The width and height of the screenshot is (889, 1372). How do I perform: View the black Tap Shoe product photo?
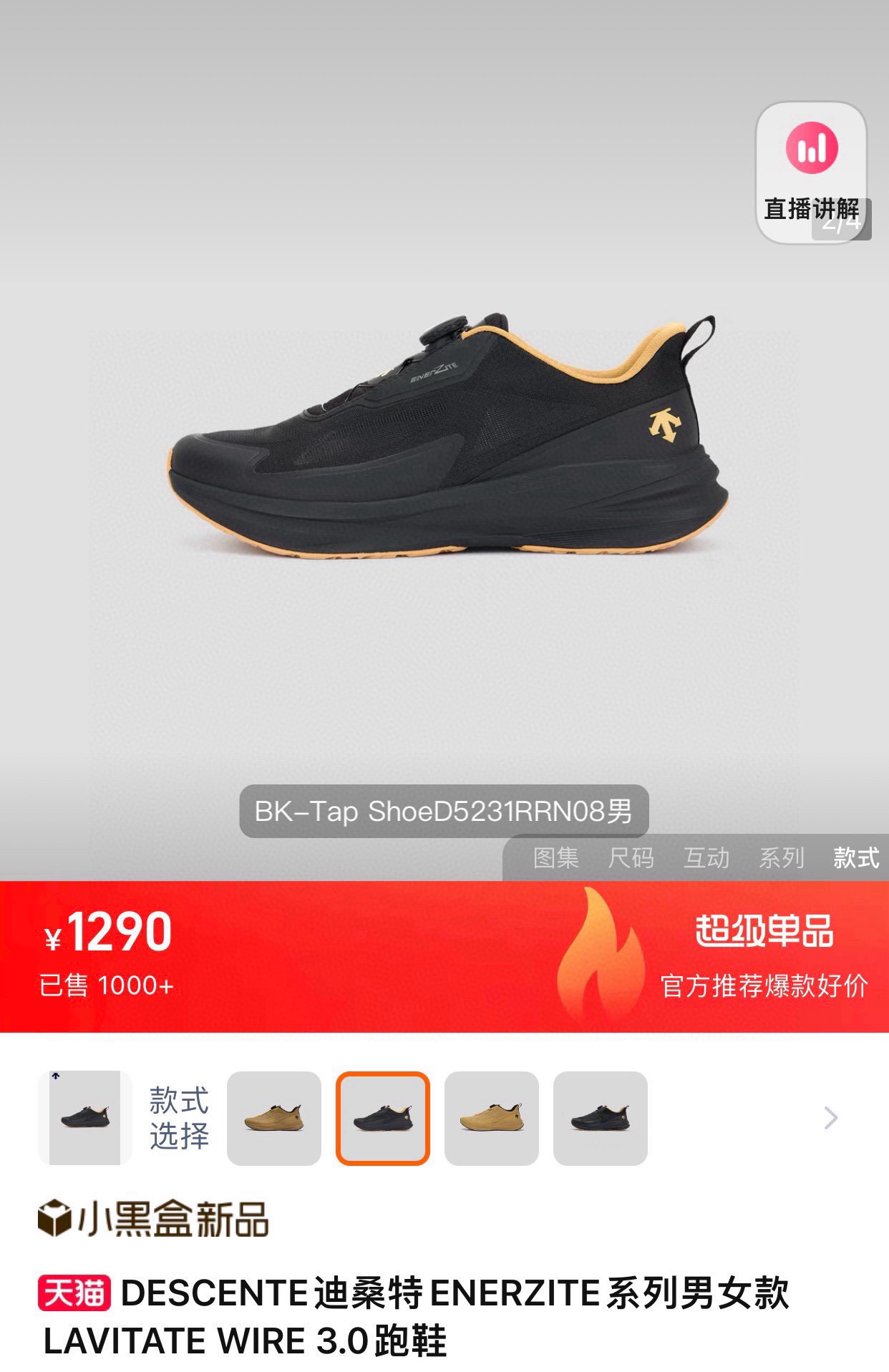coord(444,437)
